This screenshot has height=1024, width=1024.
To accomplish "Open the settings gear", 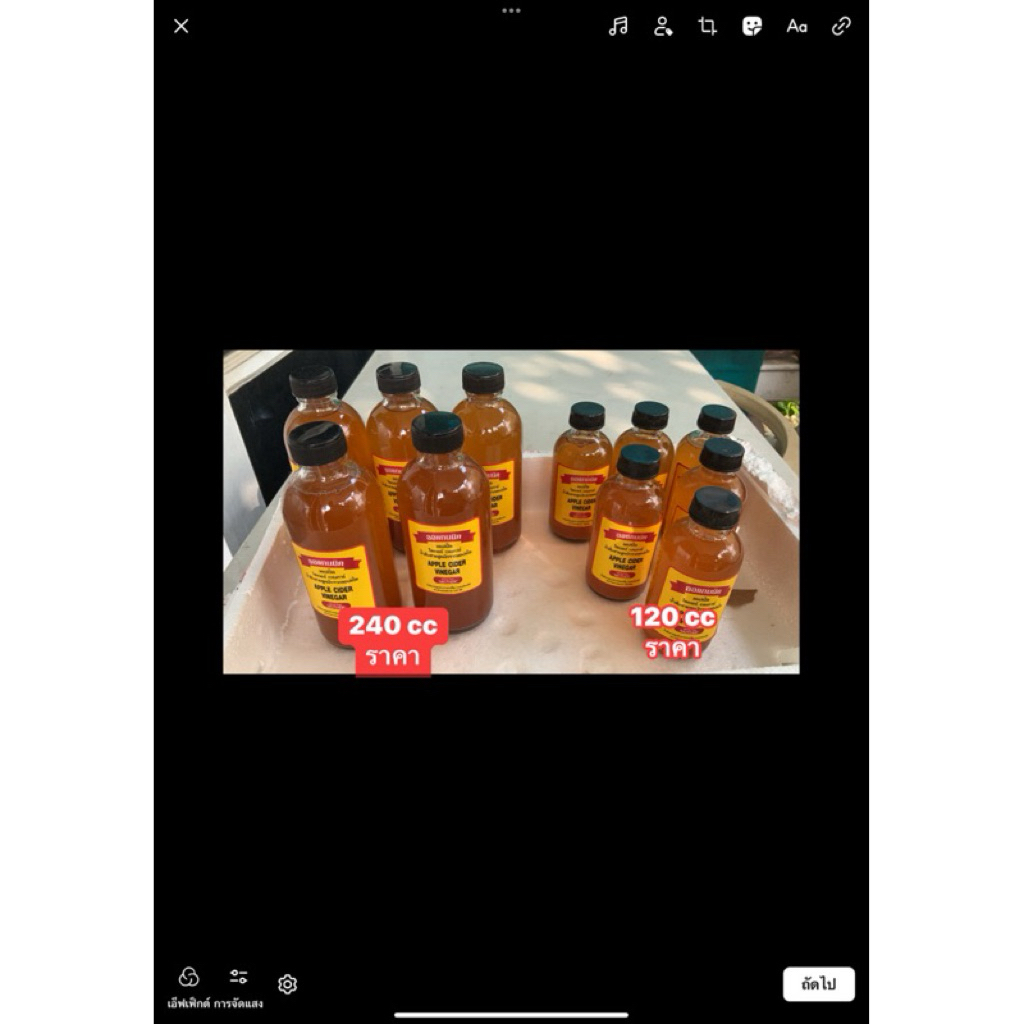I will click(x=287, y=984).
